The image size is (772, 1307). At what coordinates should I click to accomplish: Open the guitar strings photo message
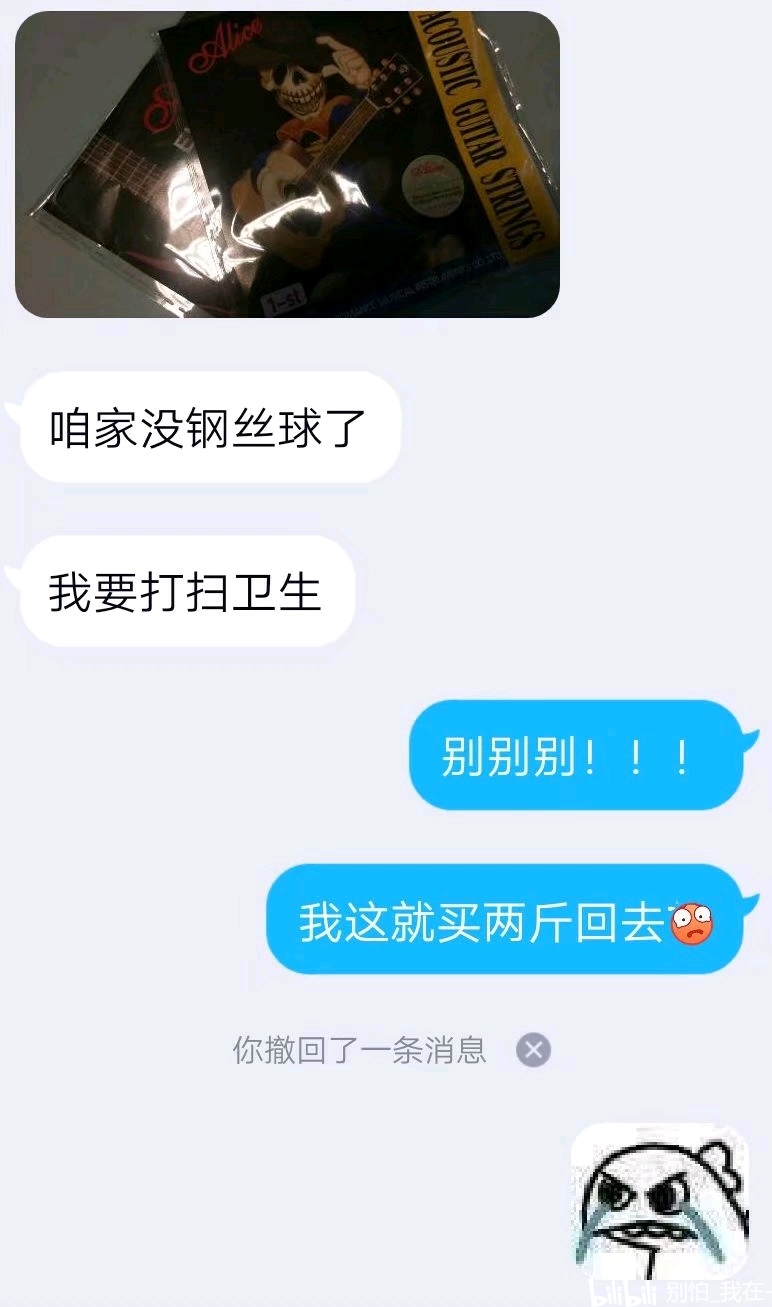pos(287,165)
